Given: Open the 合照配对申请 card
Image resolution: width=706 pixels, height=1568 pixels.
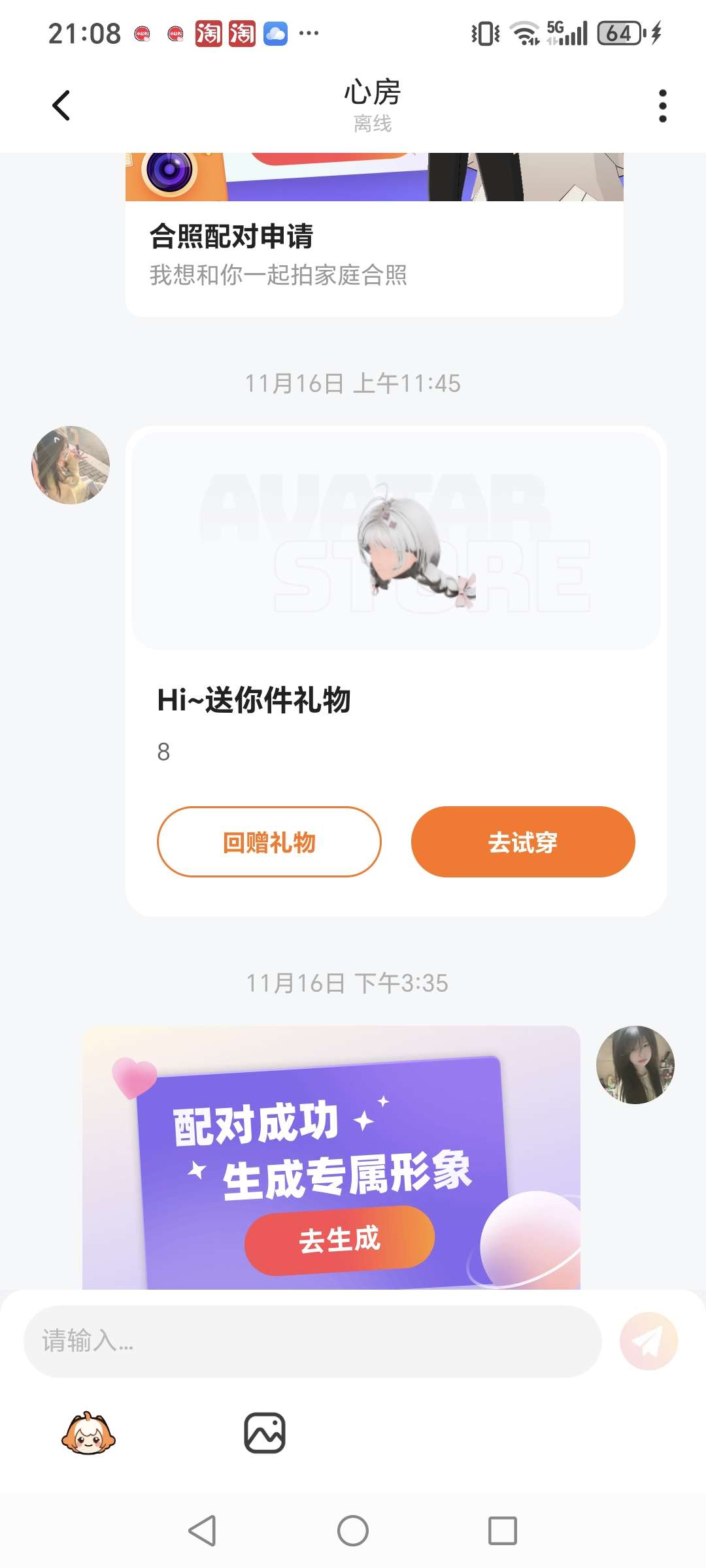Looking at the screenshot, I should (374, 253).
